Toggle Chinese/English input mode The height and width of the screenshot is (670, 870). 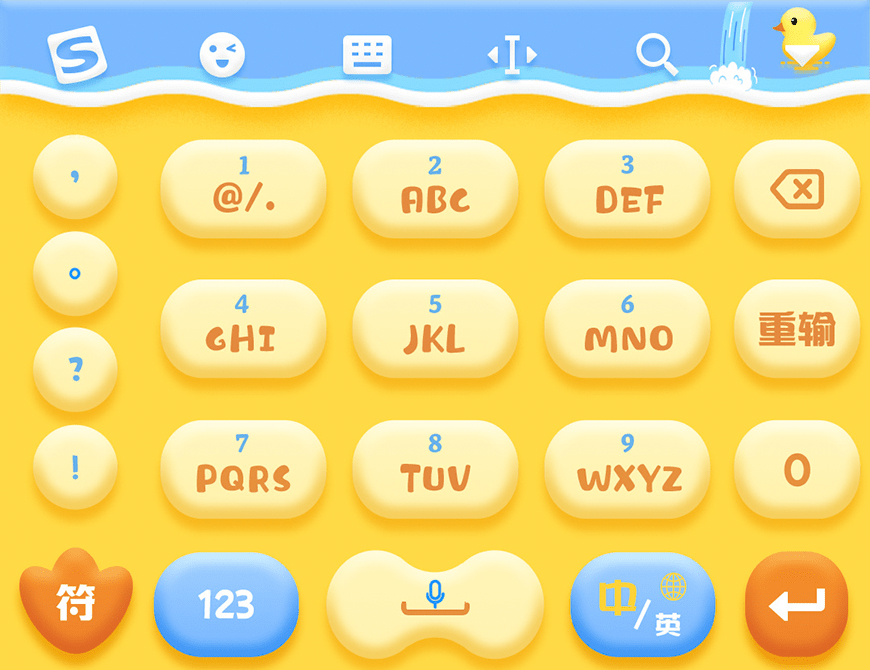(642, 604)
